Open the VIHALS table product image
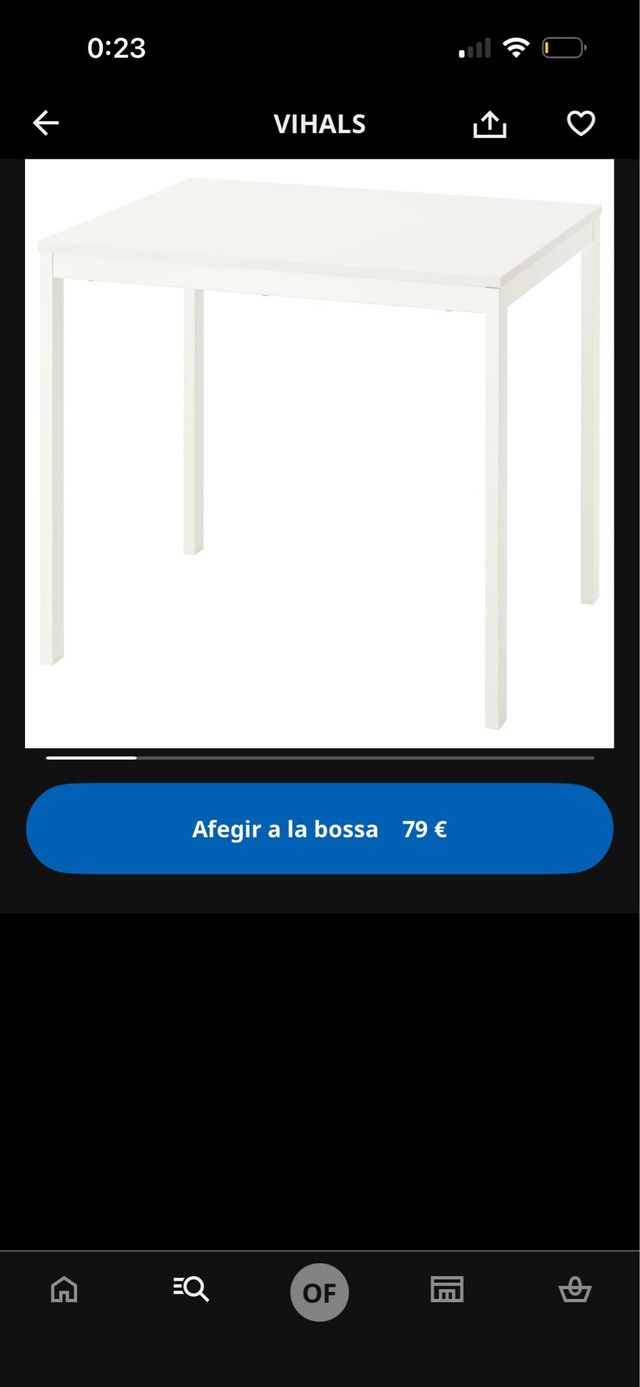Image resolution: width=640 pixels, height=1387 pixels. click(319, 452)
